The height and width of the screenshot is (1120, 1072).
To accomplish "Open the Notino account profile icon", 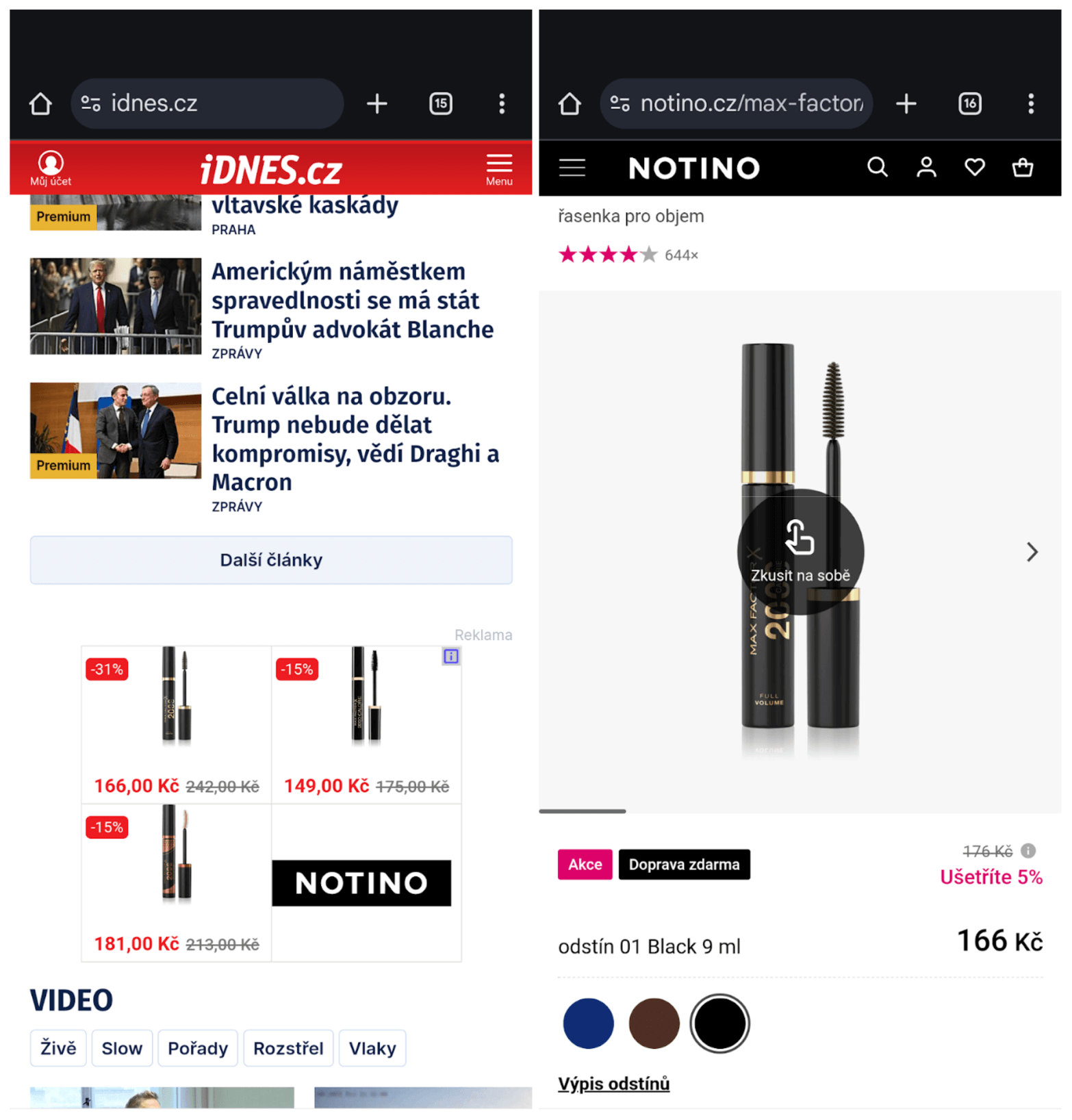I will point(926,167).
